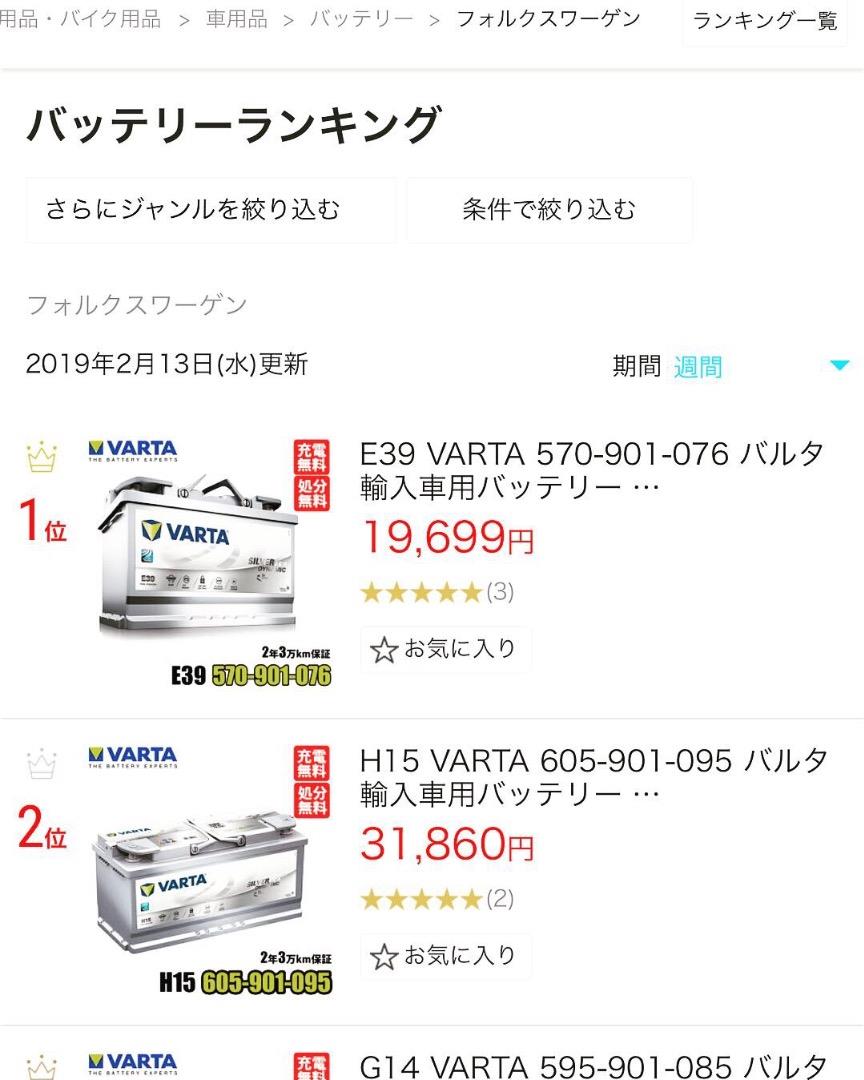Open the 期間 週間 dropdown
Image resolution: width=864 pixels, height=1080 pixels.
(x=730, y=367)
